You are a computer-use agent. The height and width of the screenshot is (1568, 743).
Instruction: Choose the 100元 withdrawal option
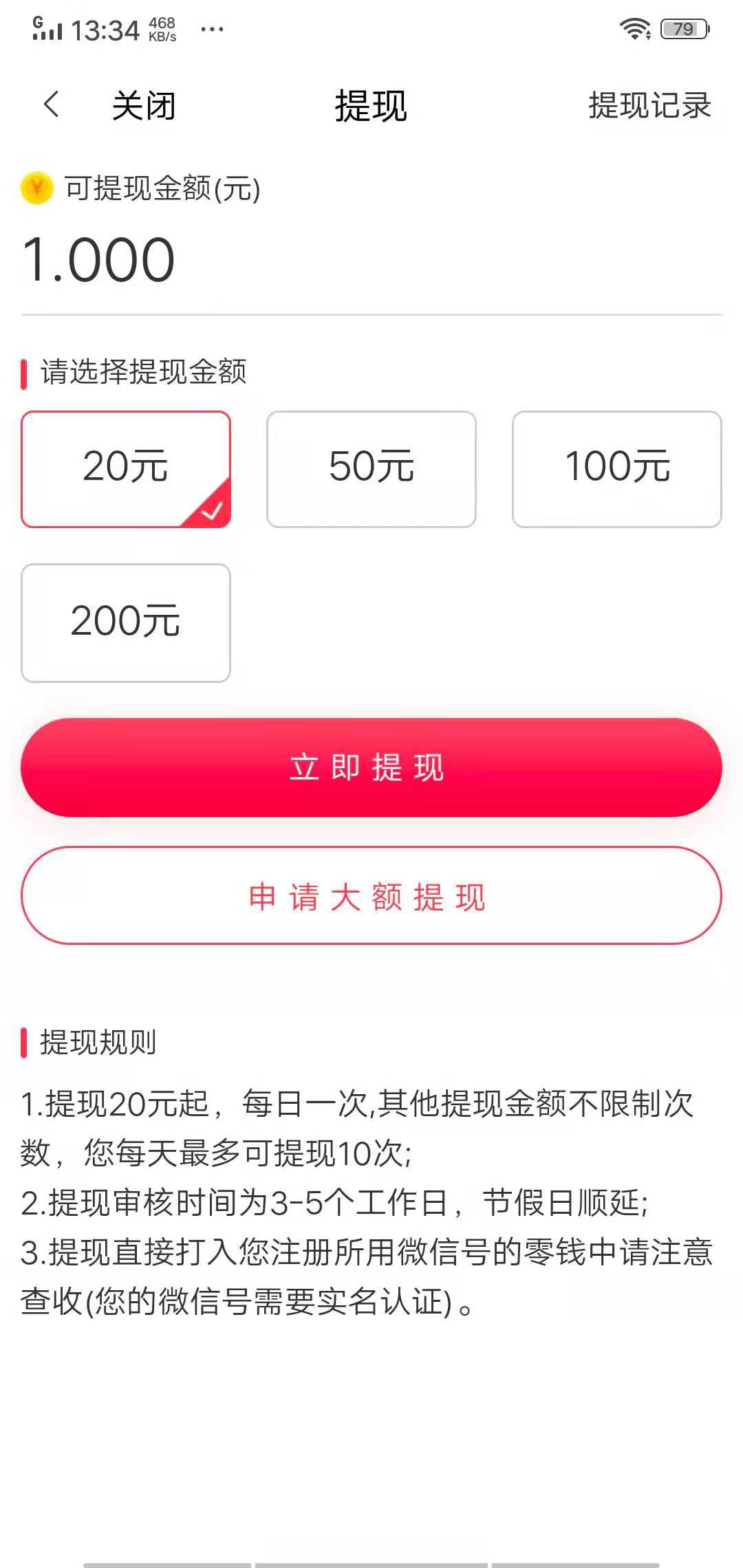point(618,466)
